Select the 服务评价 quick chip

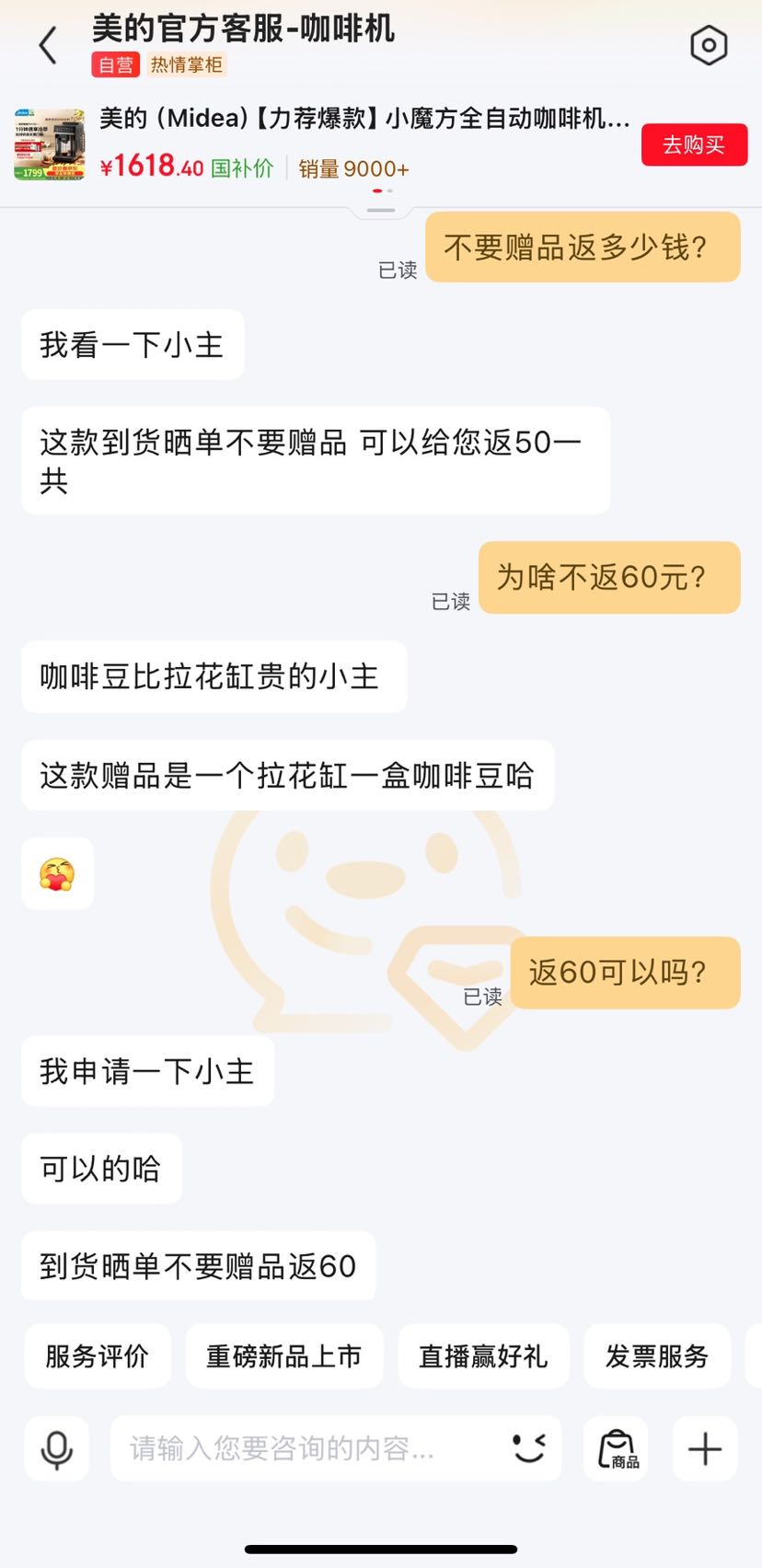97,1355
